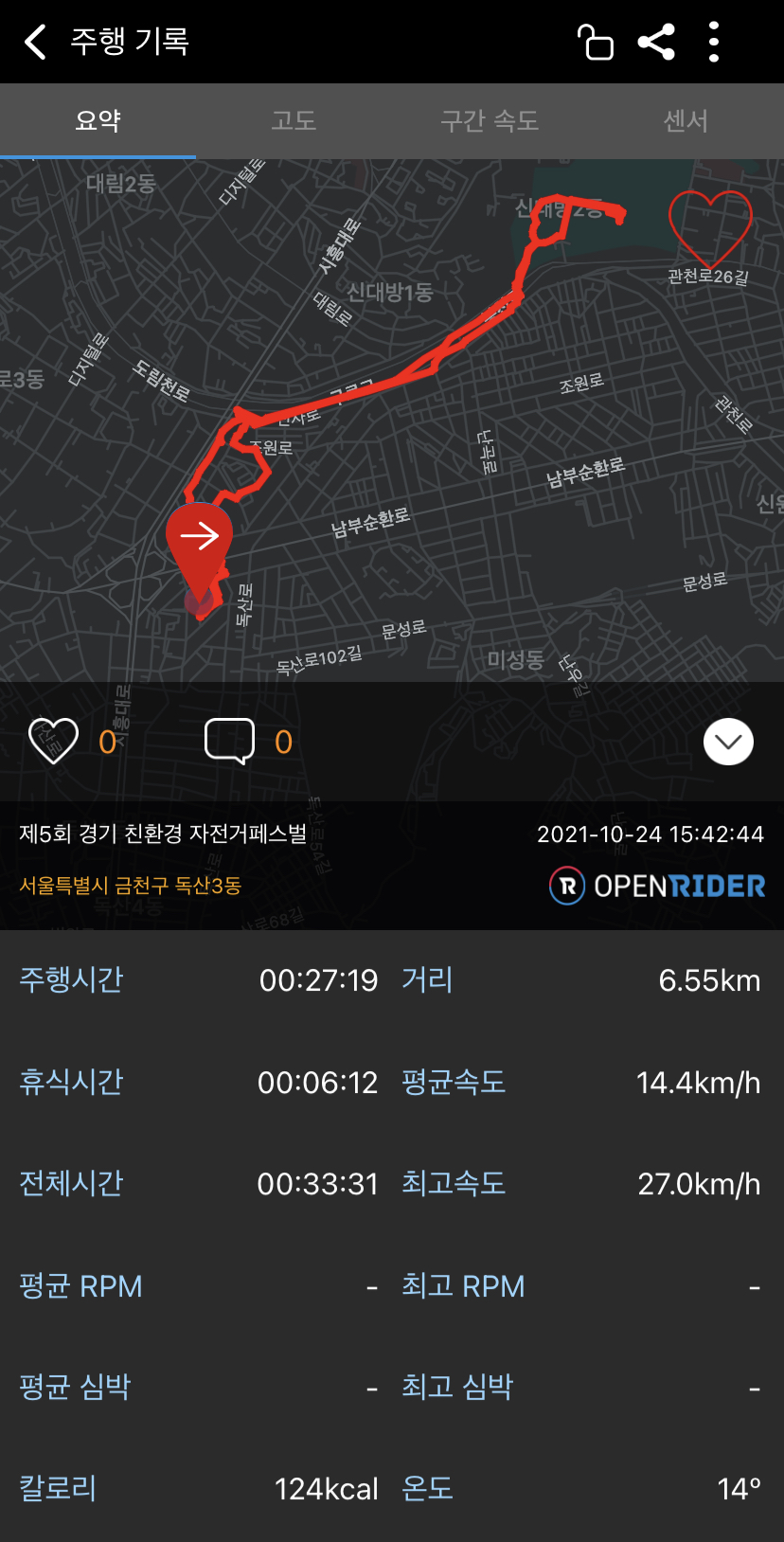
Task: Go back from the 주행 기록 screen
Action: point(35,42)
